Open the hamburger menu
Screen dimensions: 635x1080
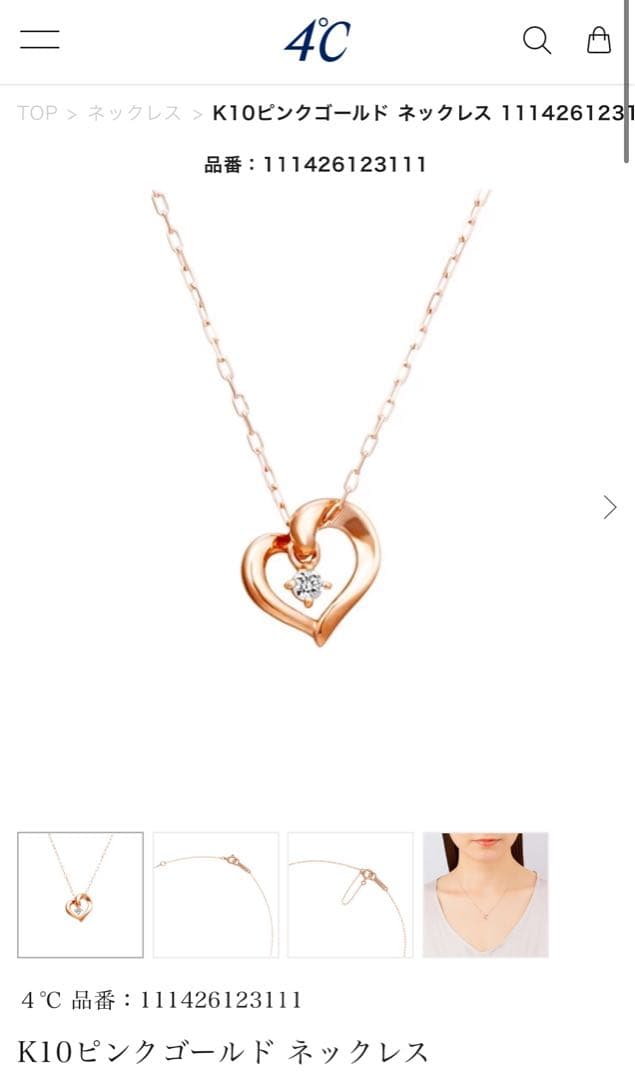[39, 41]
